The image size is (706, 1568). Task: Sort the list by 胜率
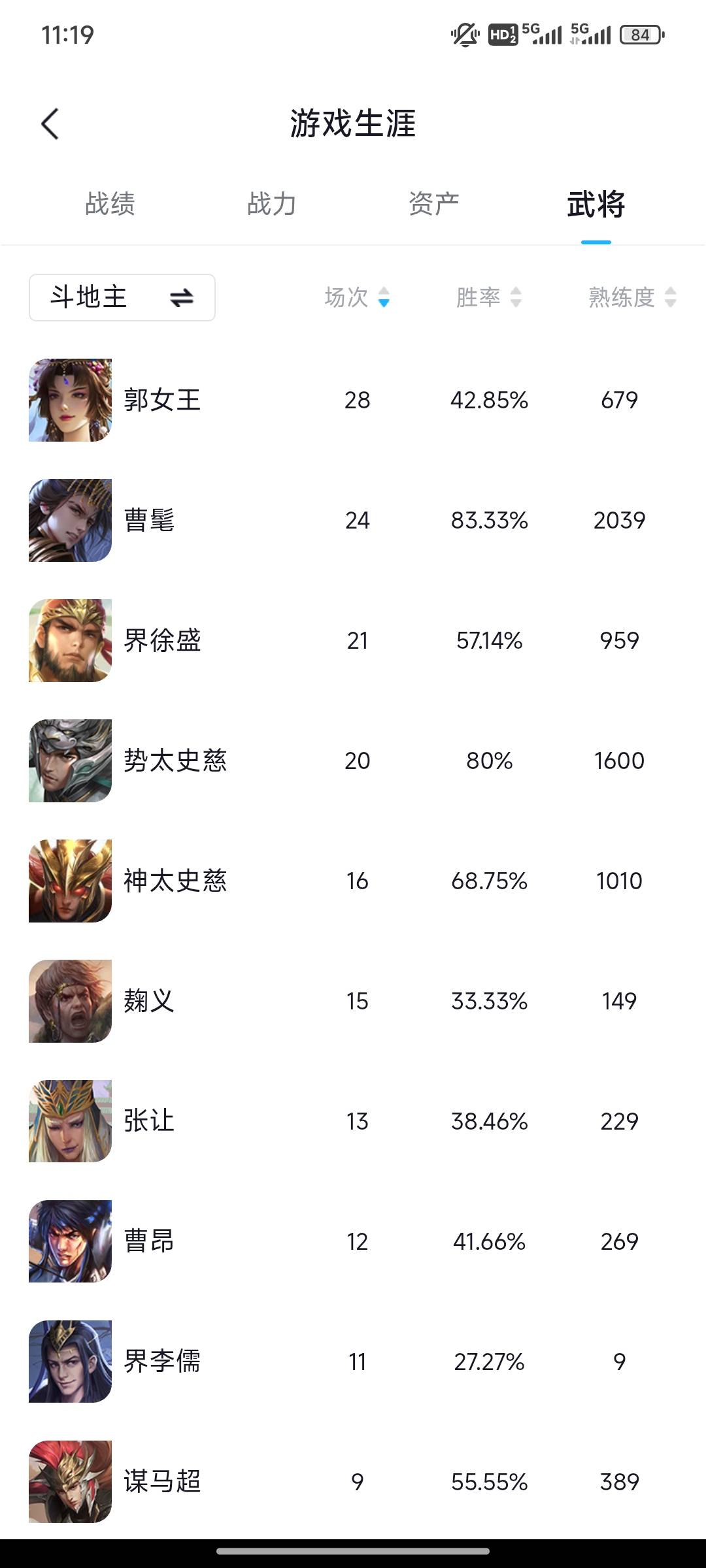tap(489, 297)
